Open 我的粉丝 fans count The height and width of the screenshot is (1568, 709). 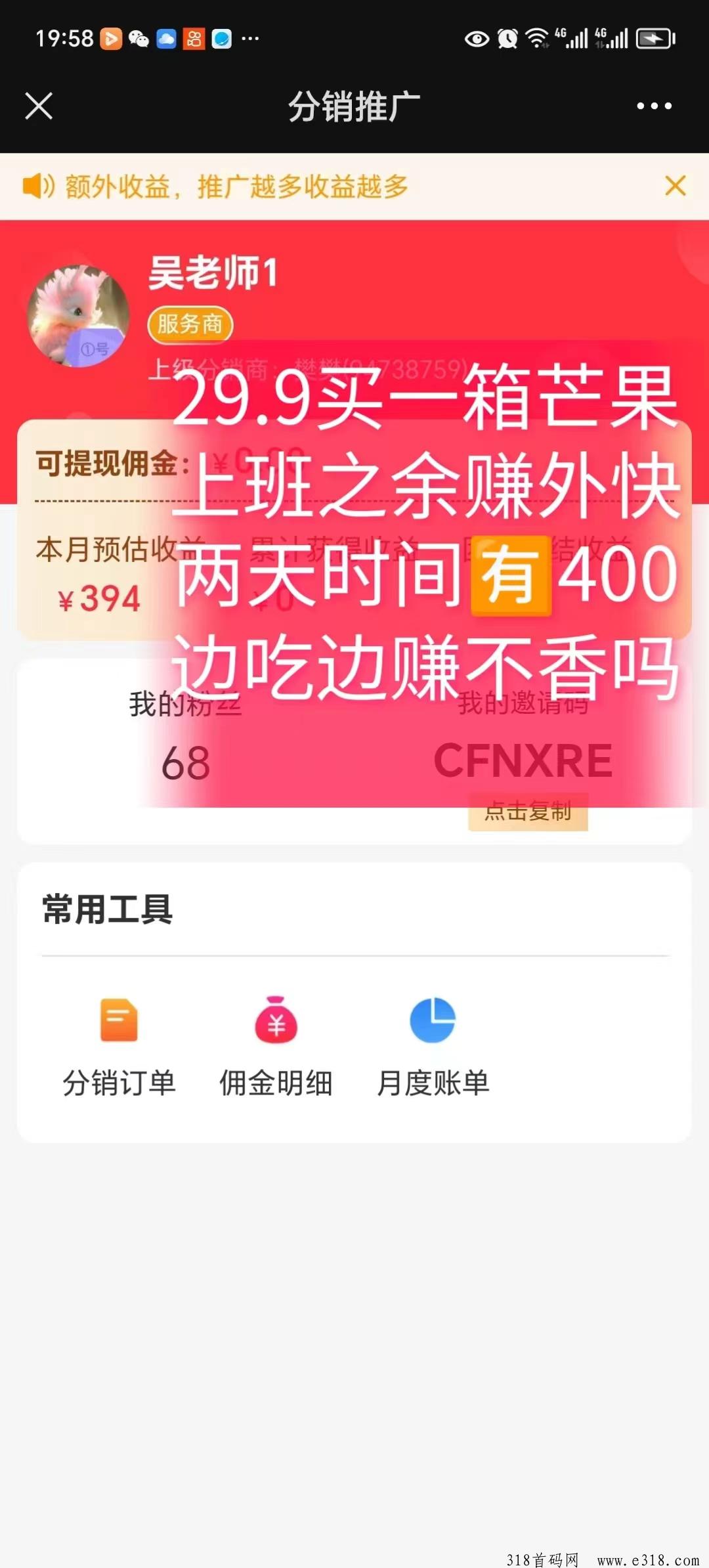click(x=186, y=737)
